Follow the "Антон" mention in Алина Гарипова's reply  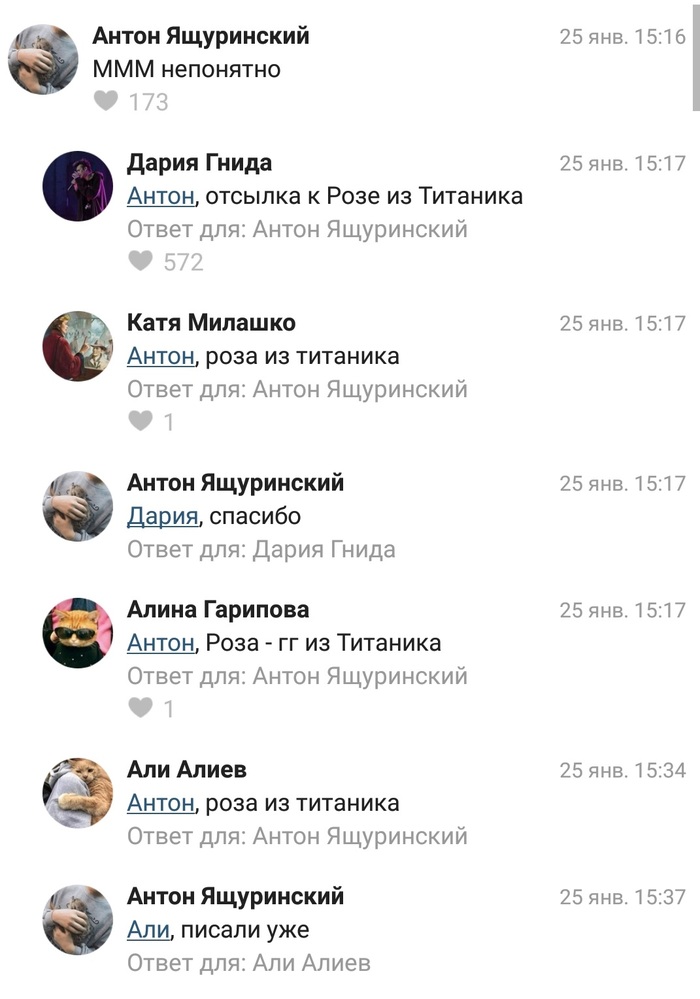(x=160, y=643)
